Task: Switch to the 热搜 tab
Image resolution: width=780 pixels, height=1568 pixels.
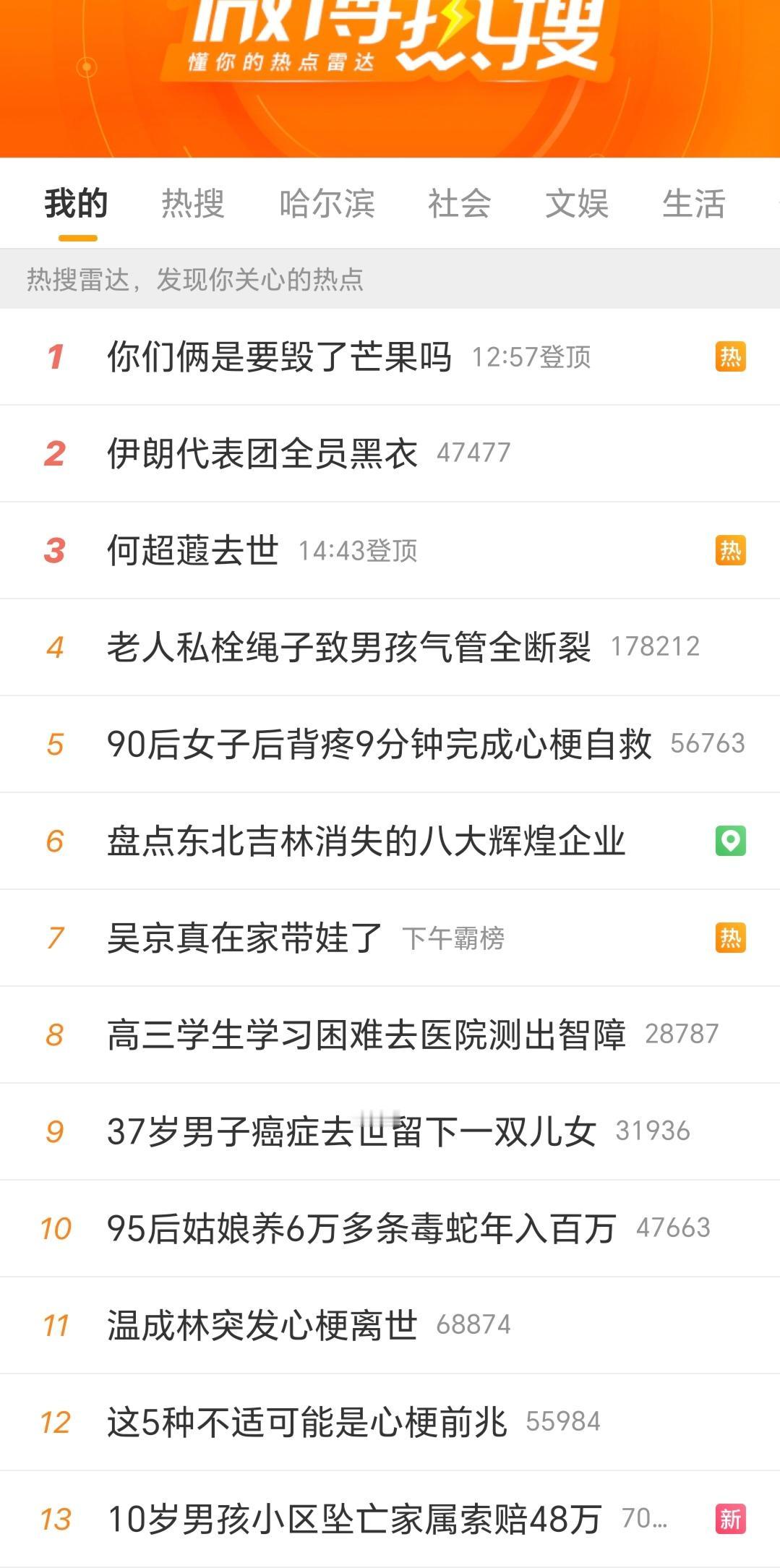Action: pos(192,205)
